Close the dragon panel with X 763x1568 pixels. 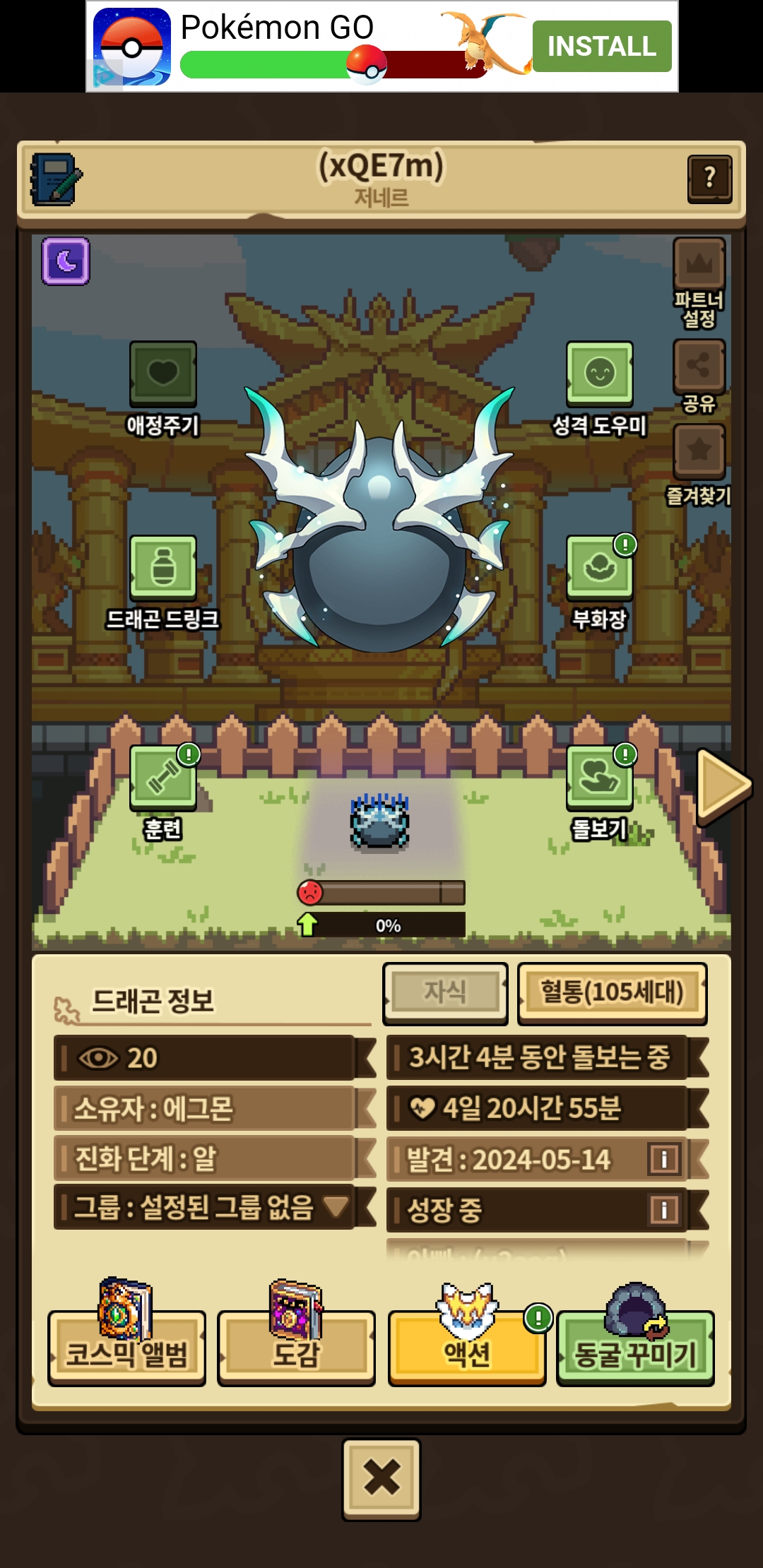pyautogui.click(x=381, y=1478)
